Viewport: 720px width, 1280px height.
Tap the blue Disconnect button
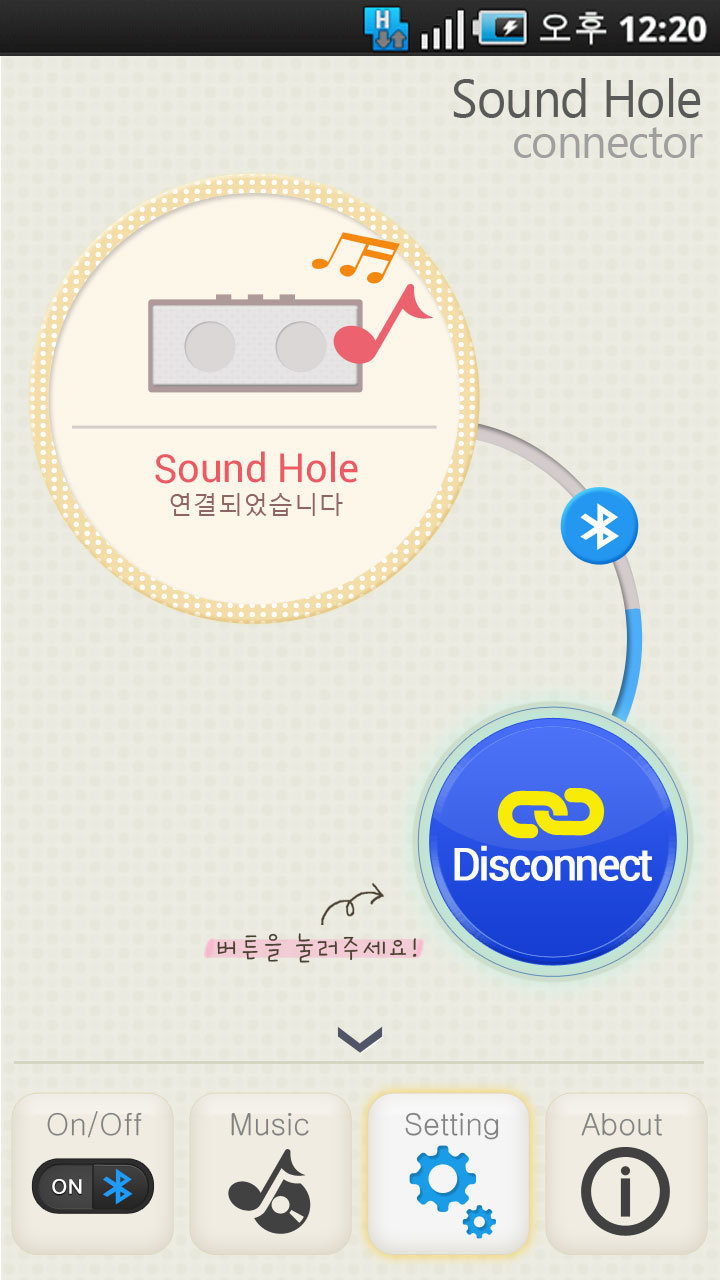click(553, 841)
